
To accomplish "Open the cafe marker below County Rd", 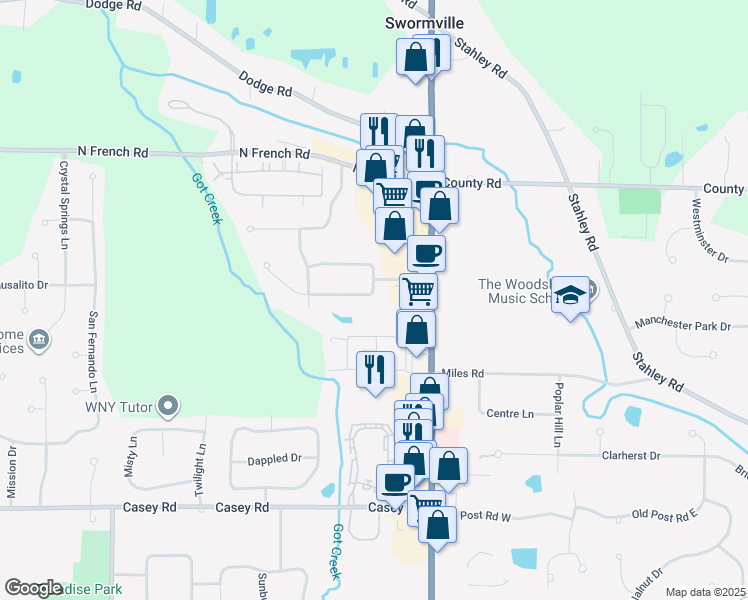I will tap(426, 254).
